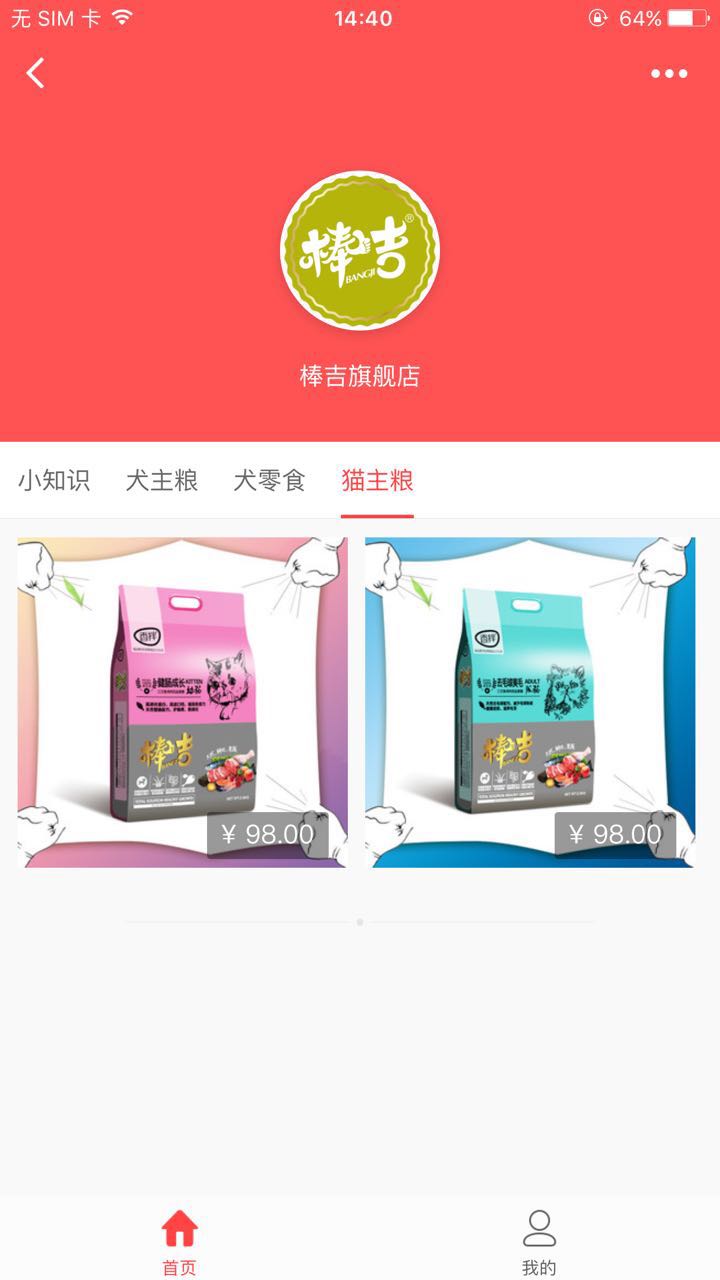Image resolution: width=720 pixels, height=1280 pixels.
Task: Open the 我的 profile tab
Action: pyautogui.click(x=539, y=1241)
